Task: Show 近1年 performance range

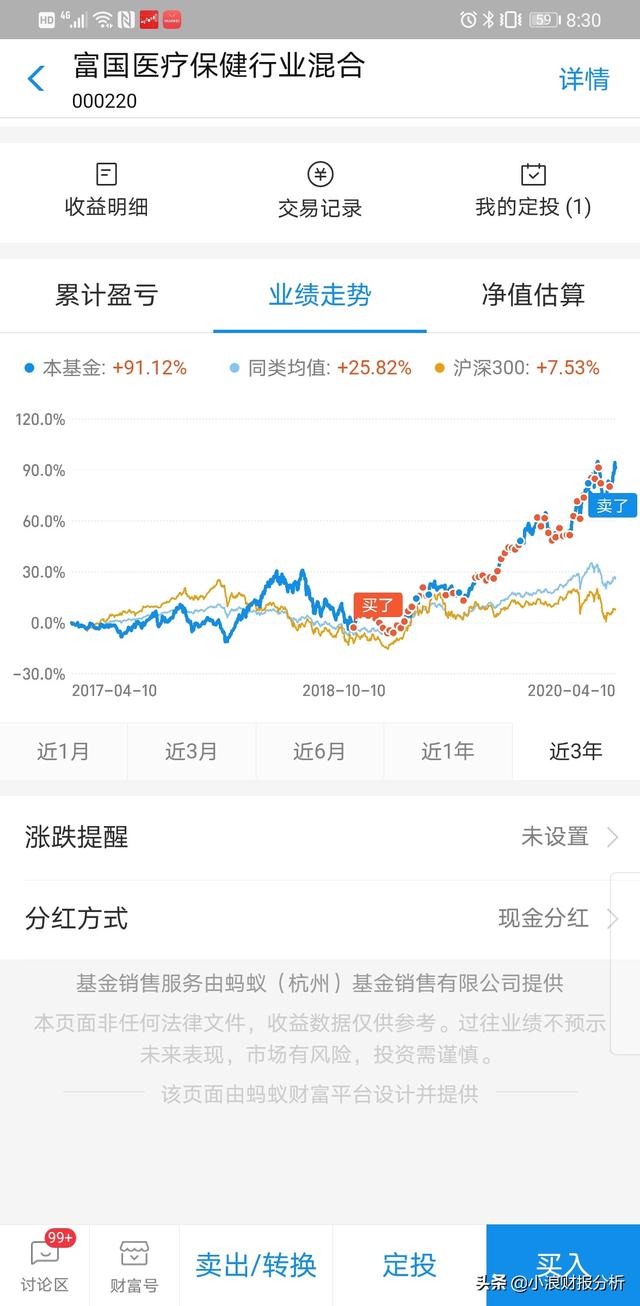Action: [448, 751]
